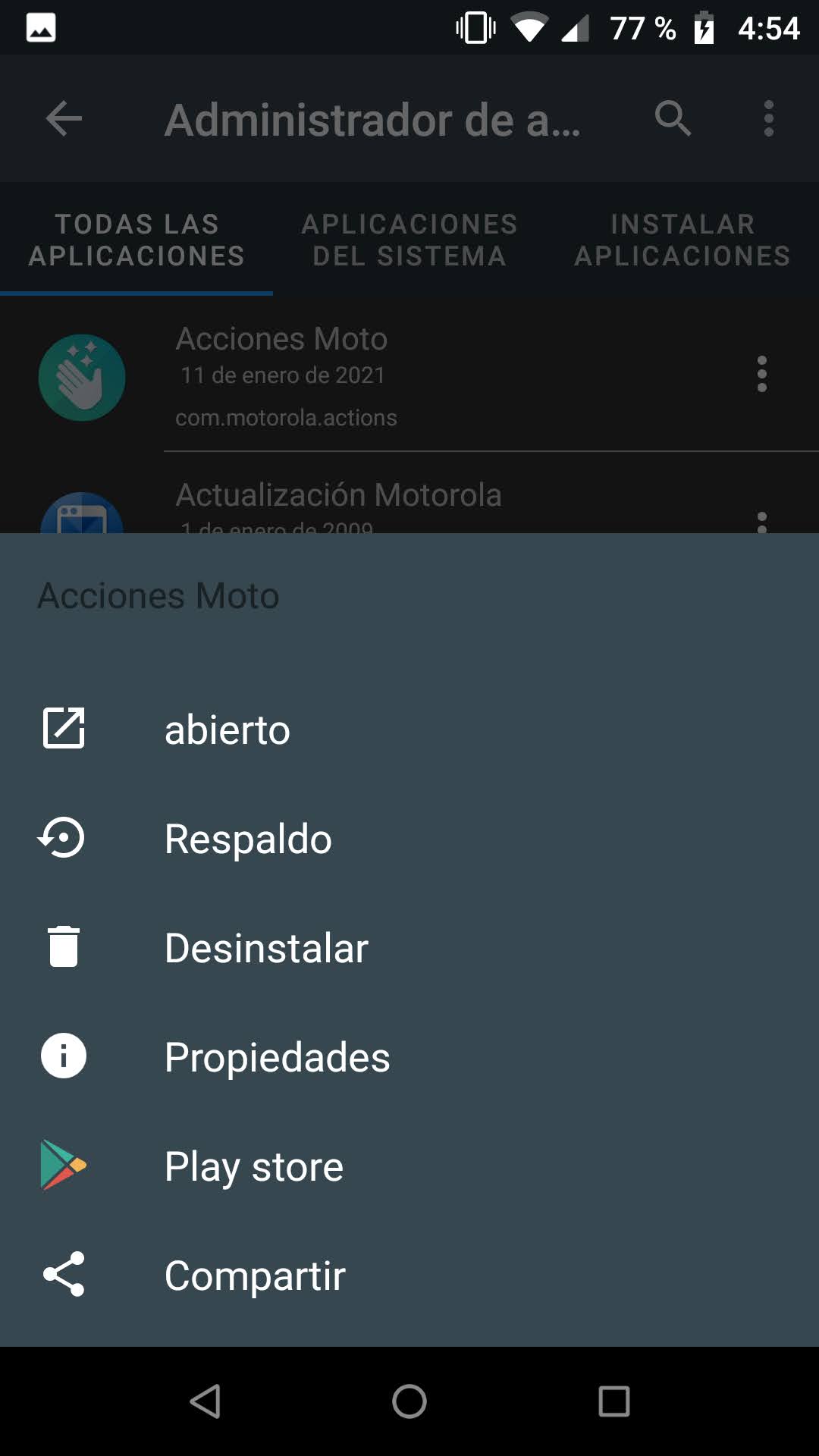This screenshot has height=1456, width=819.
Task: Select Compartir to share the app
Action: (409, 1276)
